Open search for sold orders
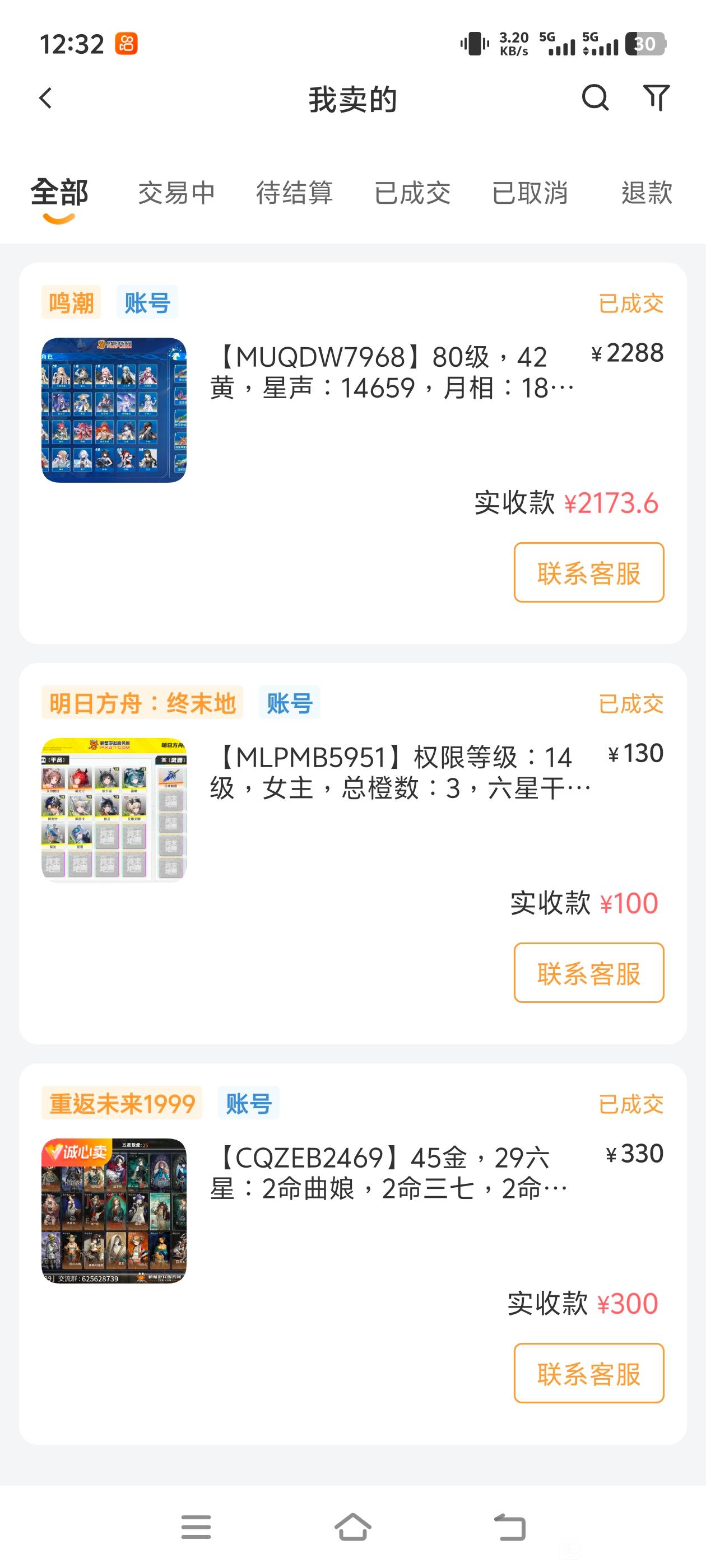 point(594,97)
